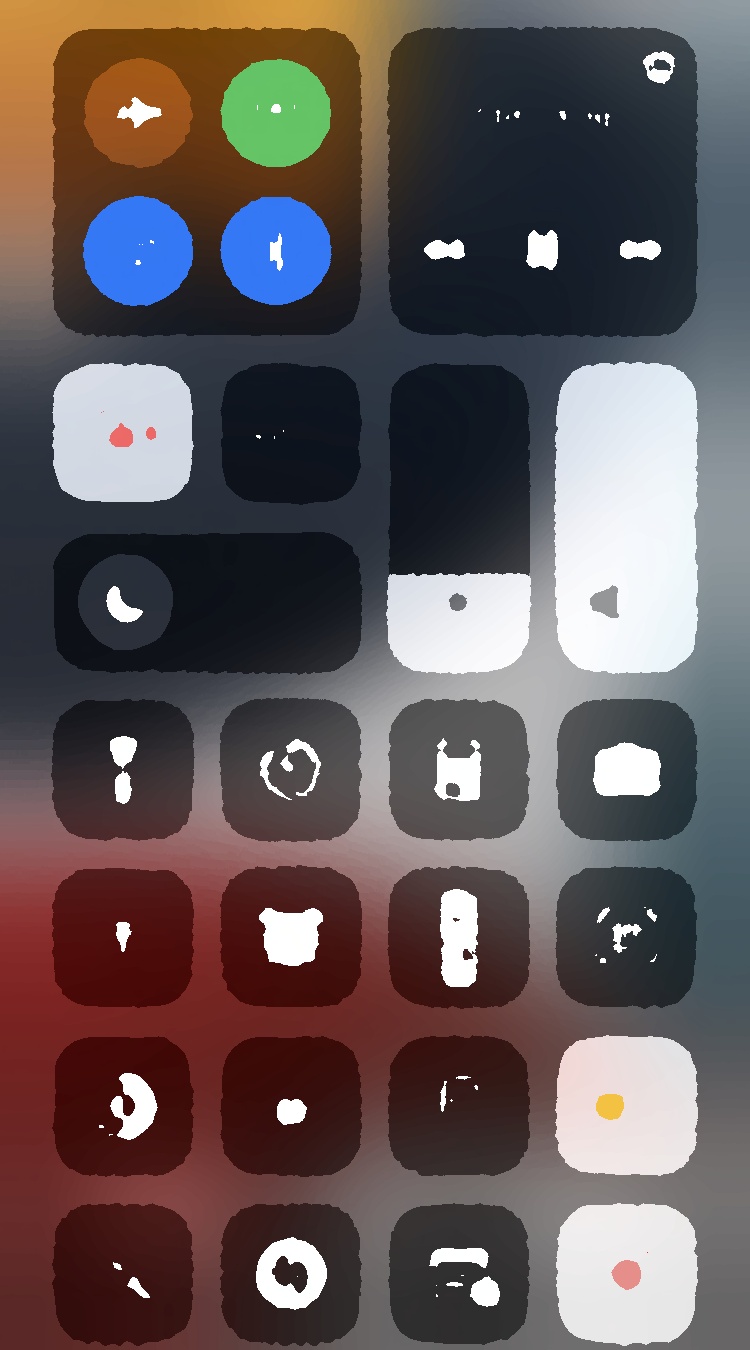Toggle Bluetooth
750x1350 pixels.
275,250
